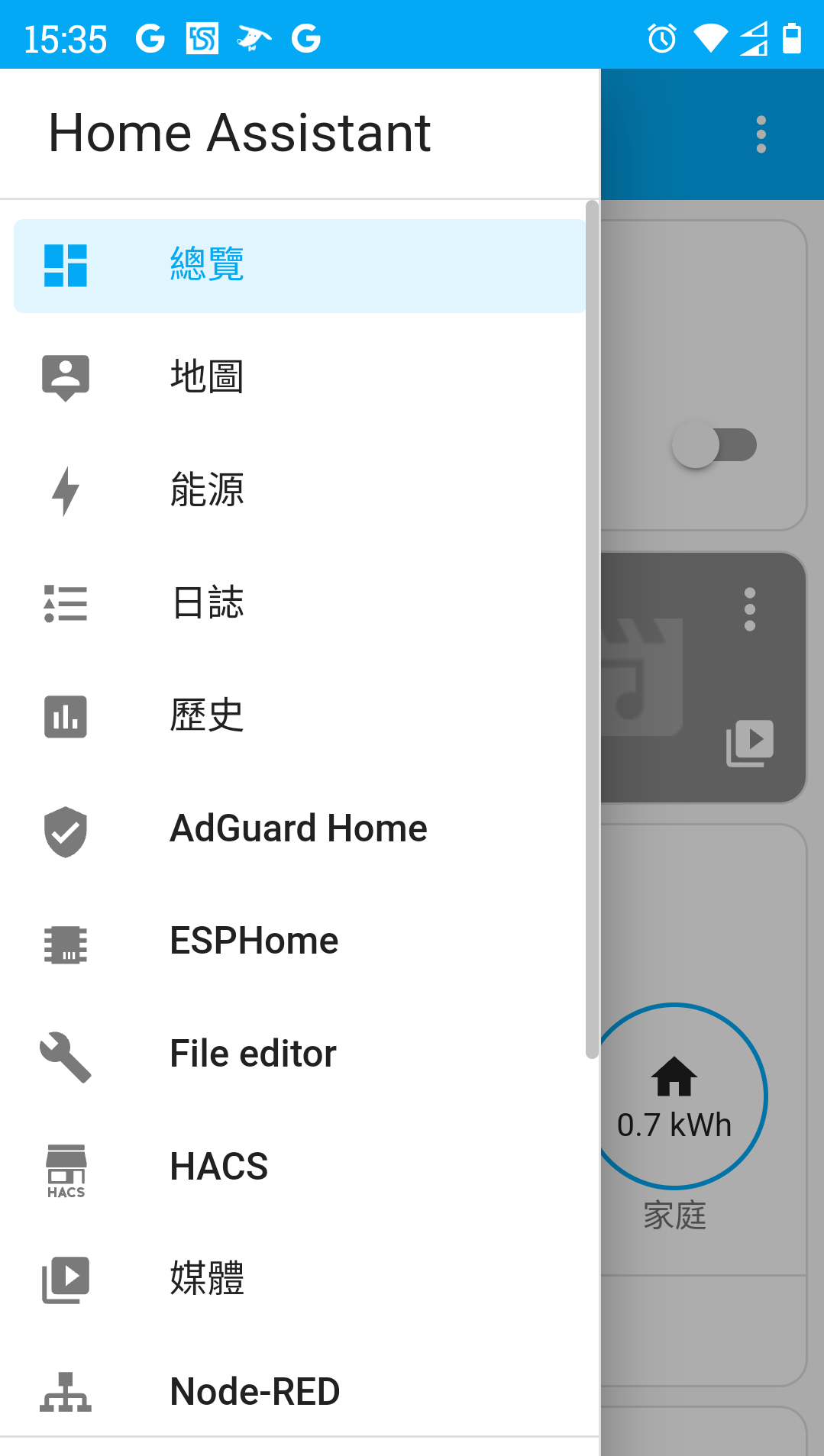The height and width of the screenshot is (1456, 824).
Task: Open the 日誌 logbook
Action: tap(298, 602)
